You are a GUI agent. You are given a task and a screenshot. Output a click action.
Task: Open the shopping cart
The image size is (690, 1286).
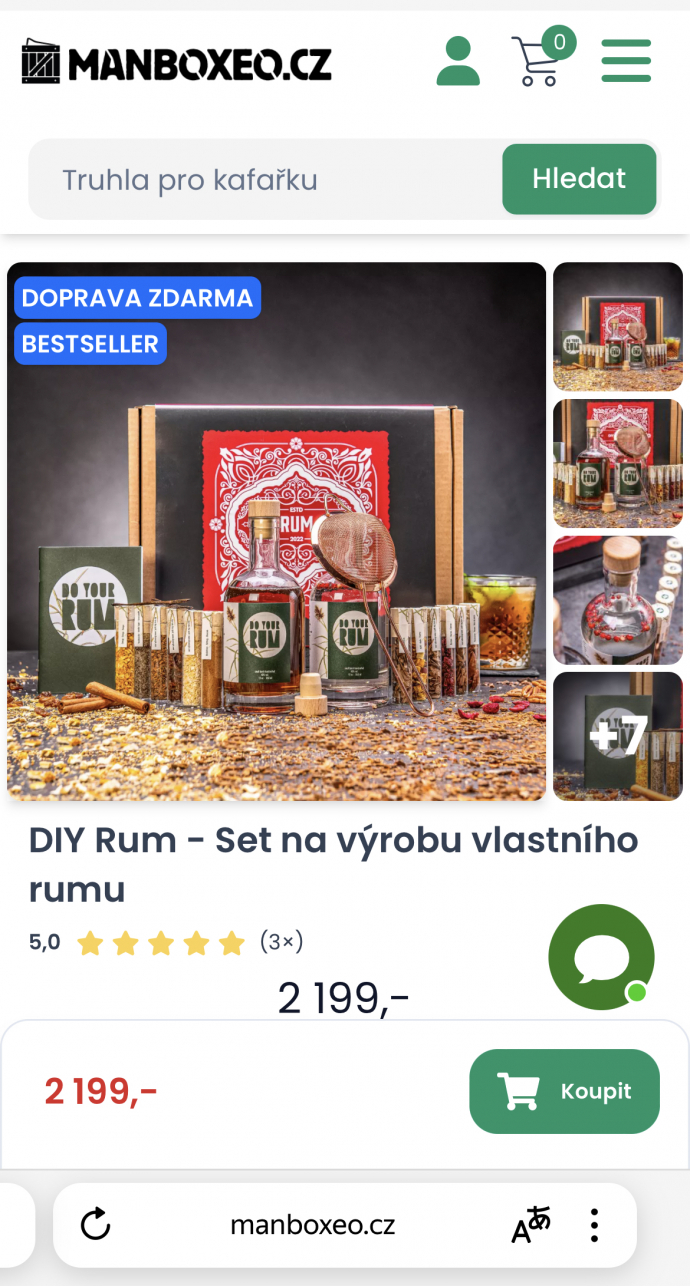pyautogui.click(x=538, y=62)
